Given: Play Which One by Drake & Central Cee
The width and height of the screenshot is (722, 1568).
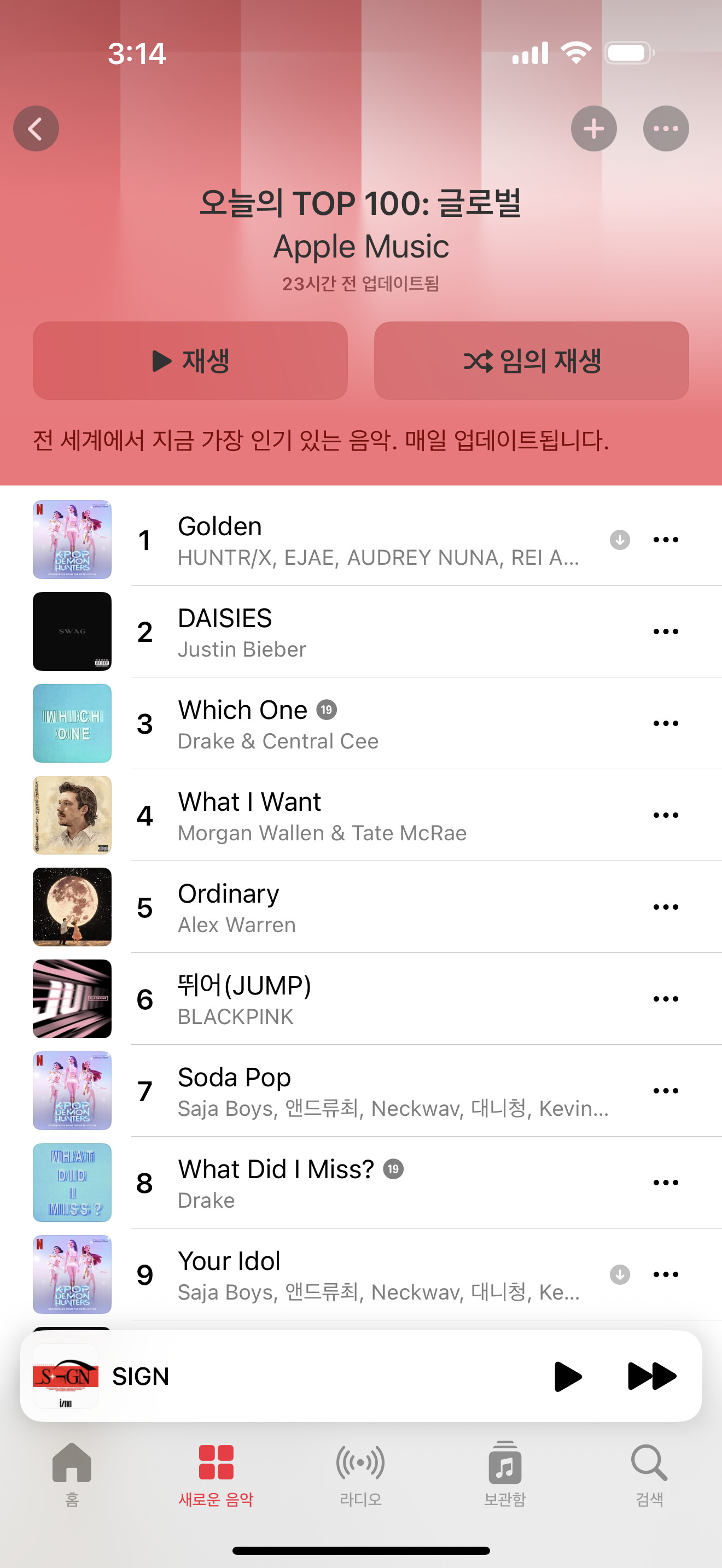Looking at the screenshot, I should tap(365, 723).
